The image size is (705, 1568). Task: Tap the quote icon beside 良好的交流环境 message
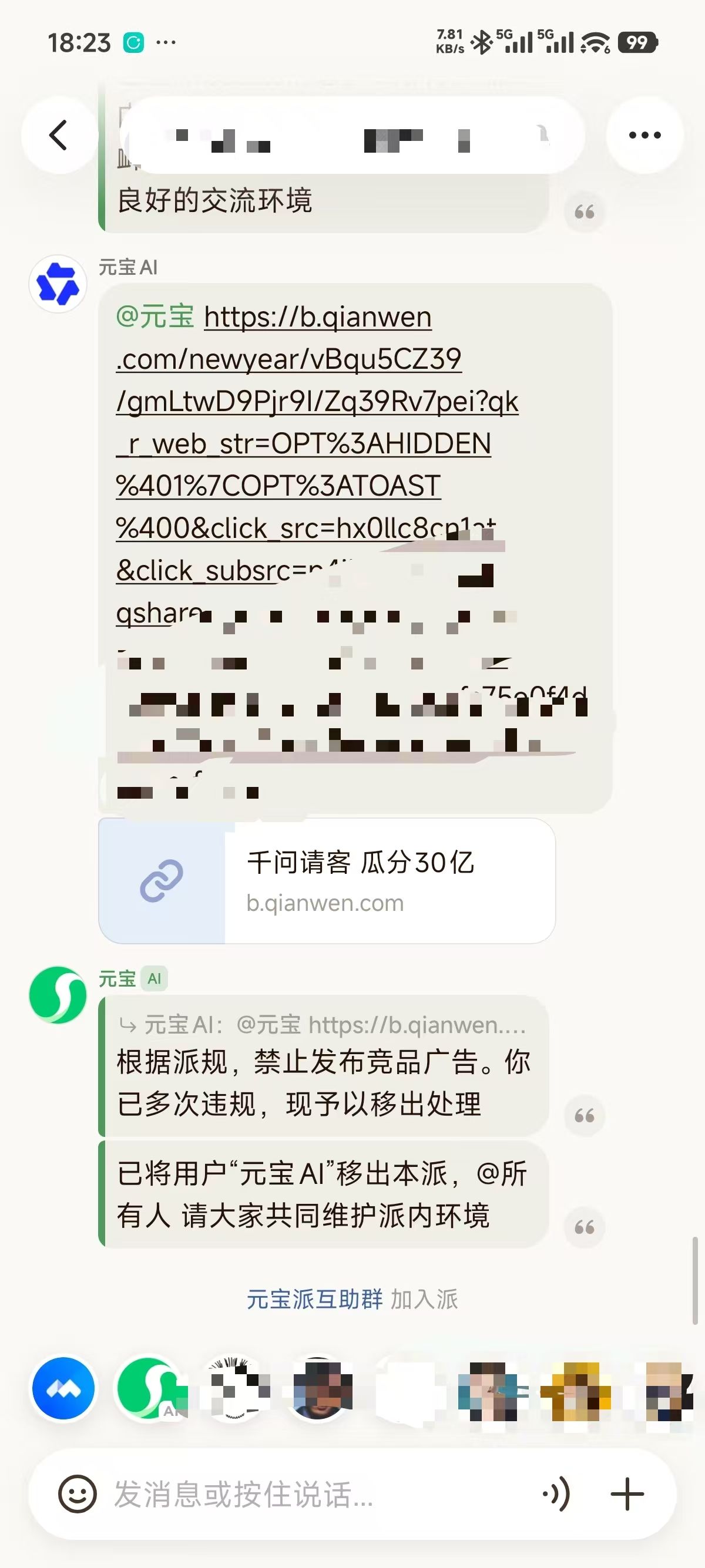click(585, 212)
